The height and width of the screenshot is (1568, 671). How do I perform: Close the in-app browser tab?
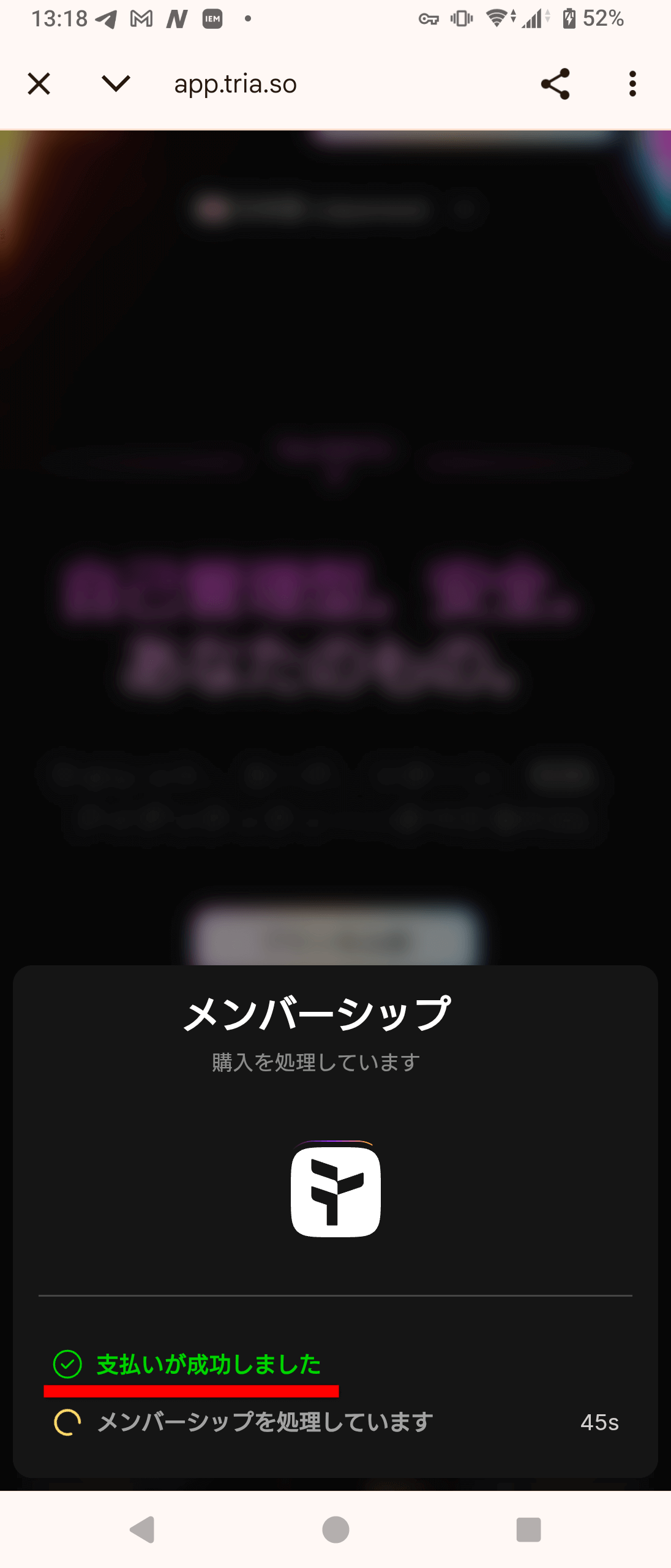pos(39,84)
